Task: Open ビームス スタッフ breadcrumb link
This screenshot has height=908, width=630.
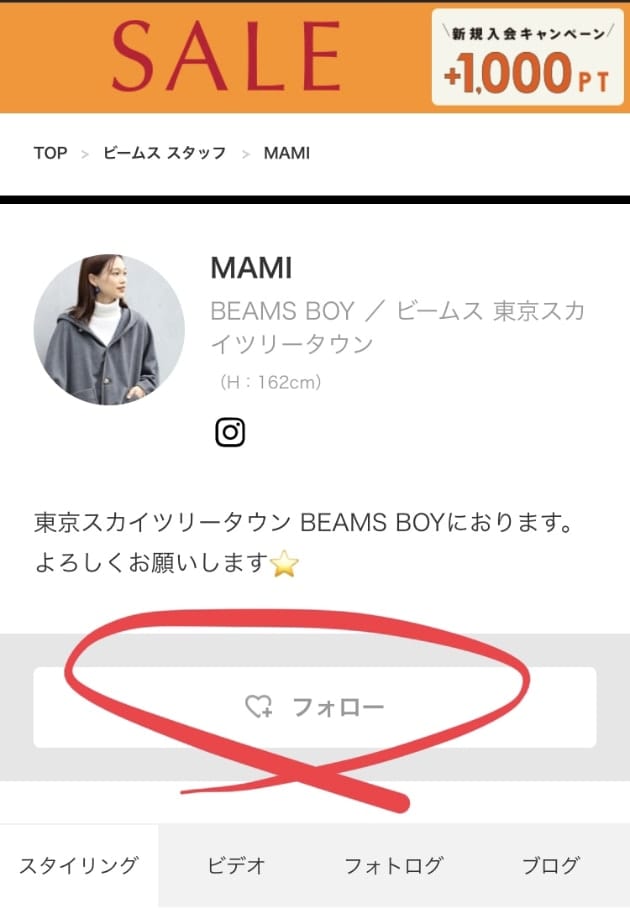Action: (x=164, y=153)
